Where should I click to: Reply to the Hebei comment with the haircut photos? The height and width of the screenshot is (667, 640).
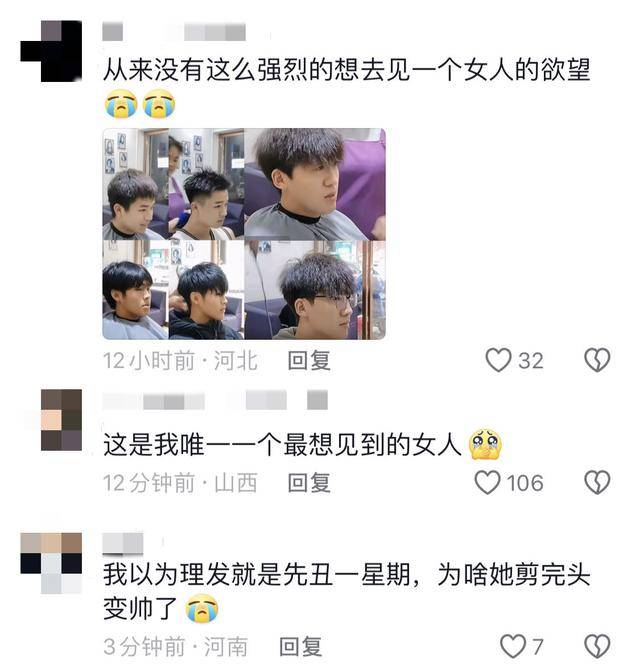coord(309,361)
